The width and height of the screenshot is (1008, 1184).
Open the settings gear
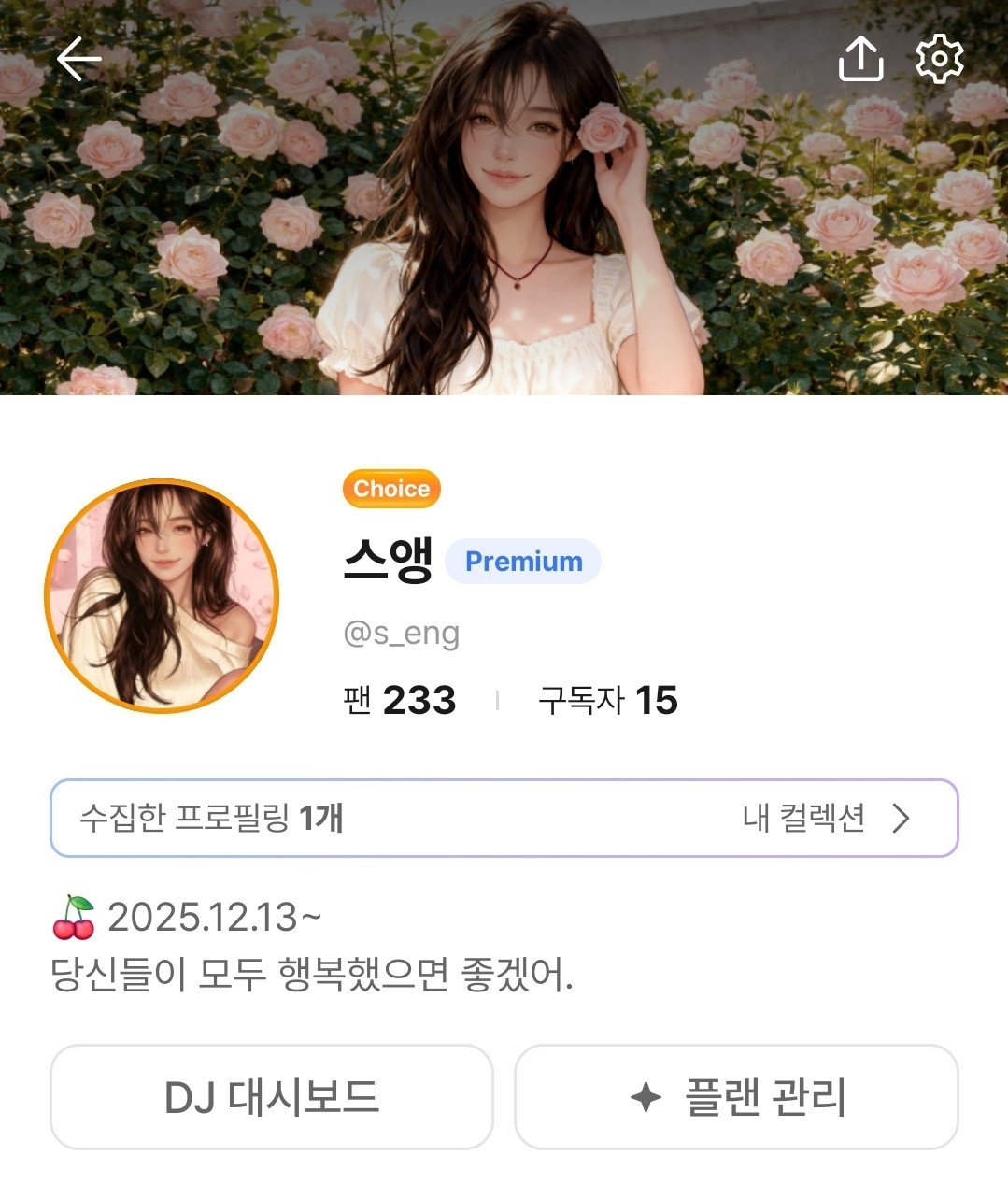(x=939, y=60)
